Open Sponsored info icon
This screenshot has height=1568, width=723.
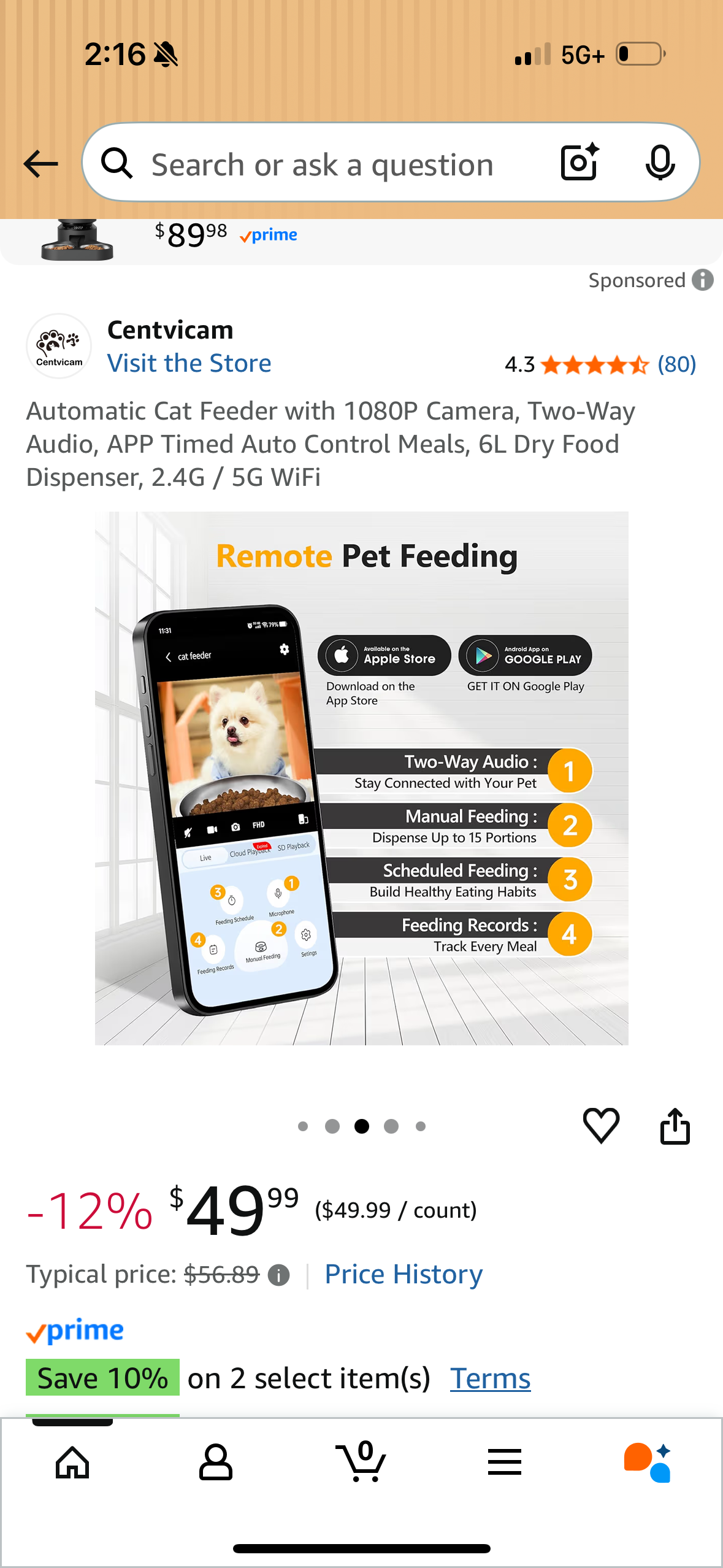click(x=703, y=280)
